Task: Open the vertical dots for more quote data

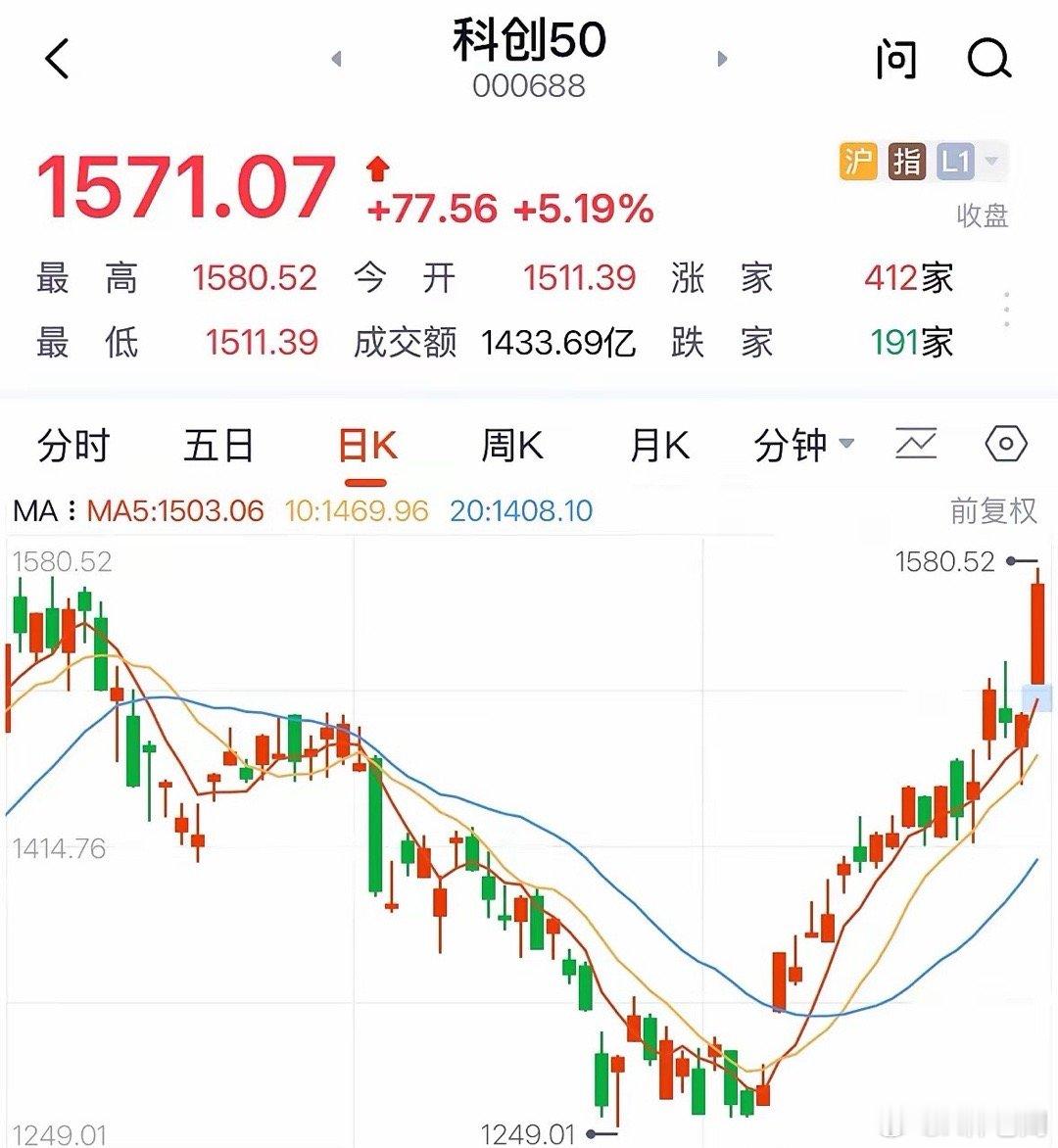Action: [1007, 309]
